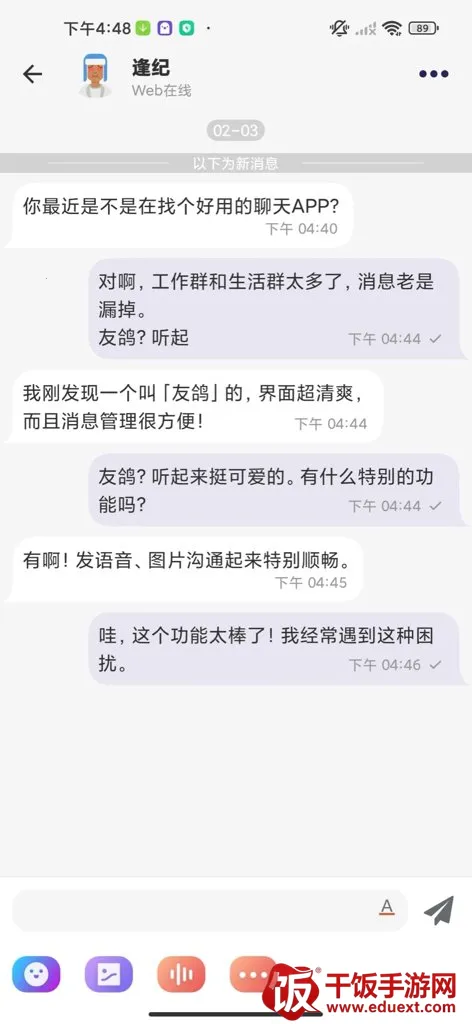Open the three-dot overflow menu

[x=433, y=74]
